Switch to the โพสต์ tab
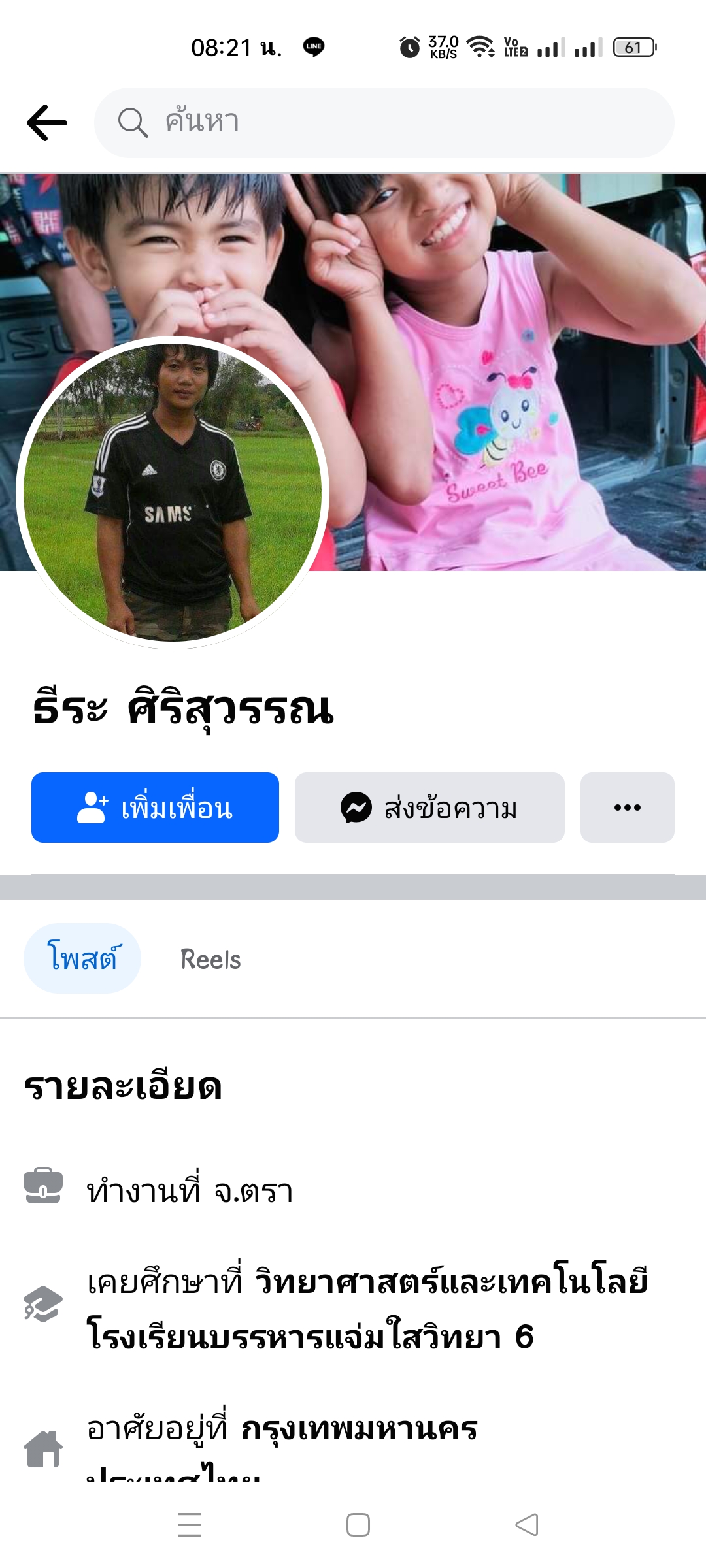The image size is (706, 1568). tap(82, 958)
